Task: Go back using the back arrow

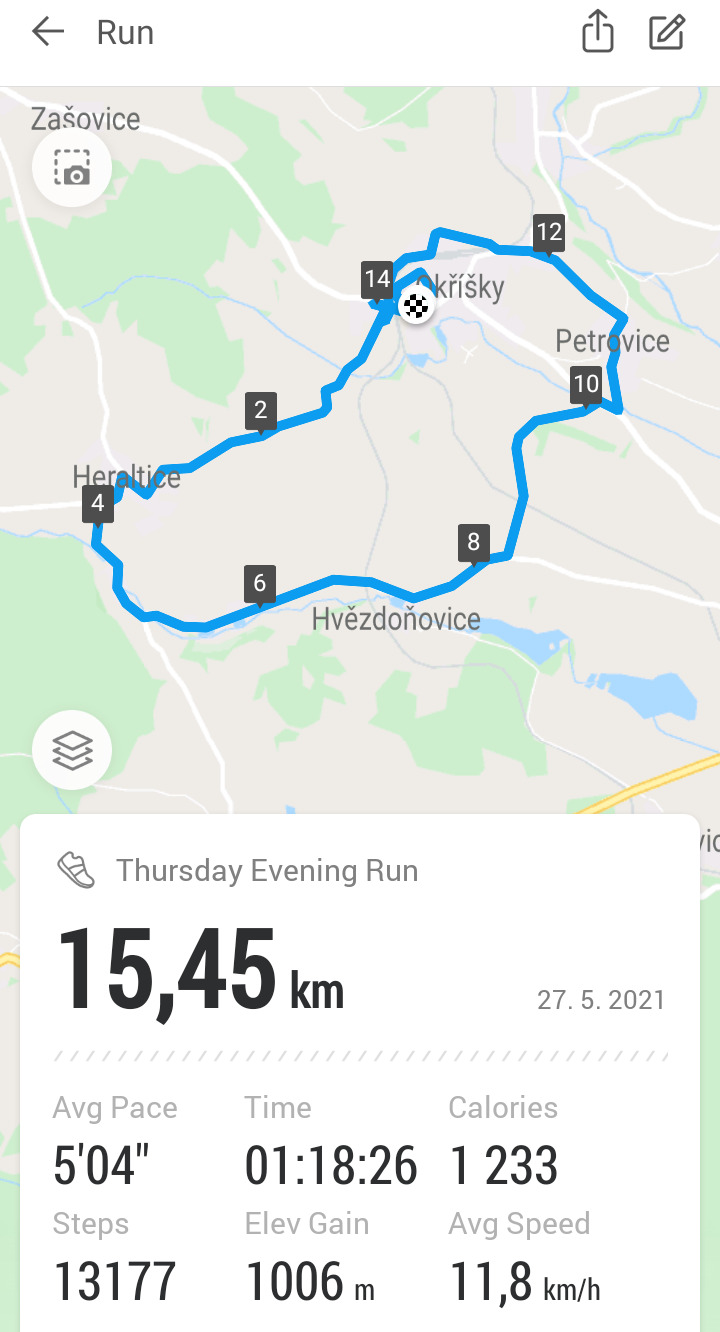Action: 47,32
